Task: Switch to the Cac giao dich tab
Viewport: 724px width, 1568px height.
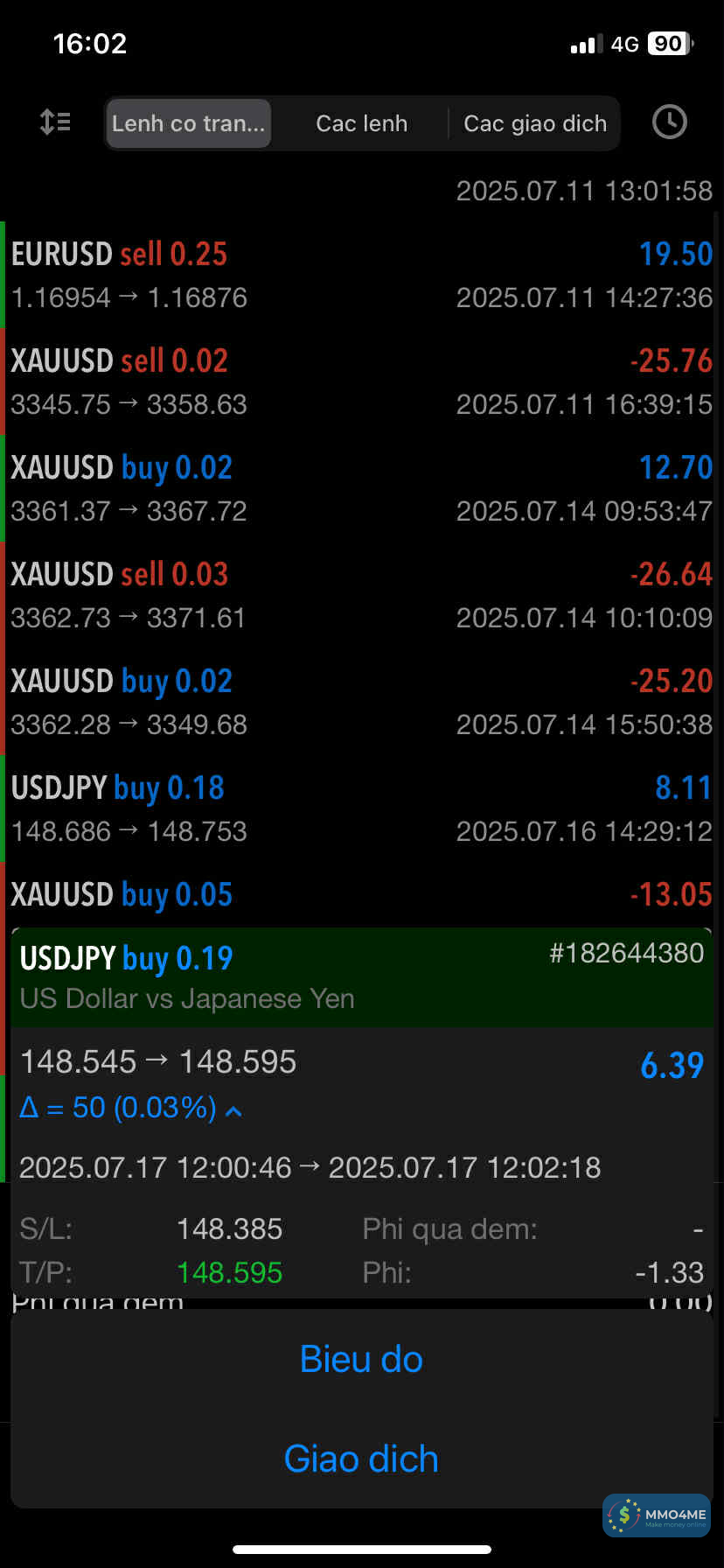Action: (534, 123)
